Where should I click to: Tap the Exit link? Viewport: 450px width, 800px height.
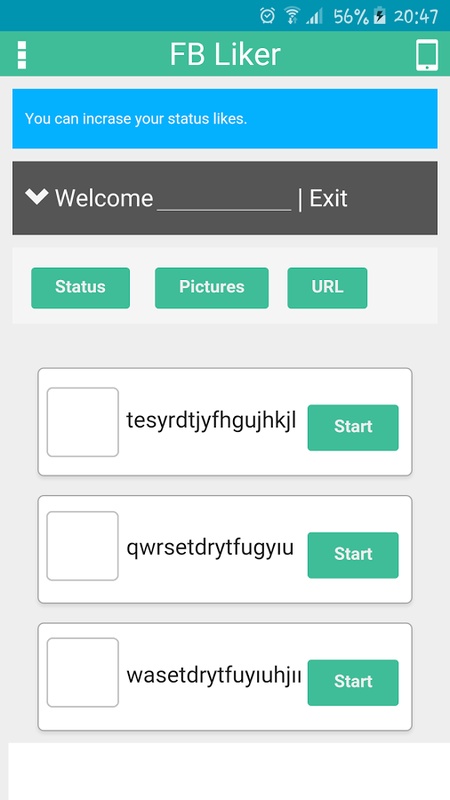tap(328, 198)
